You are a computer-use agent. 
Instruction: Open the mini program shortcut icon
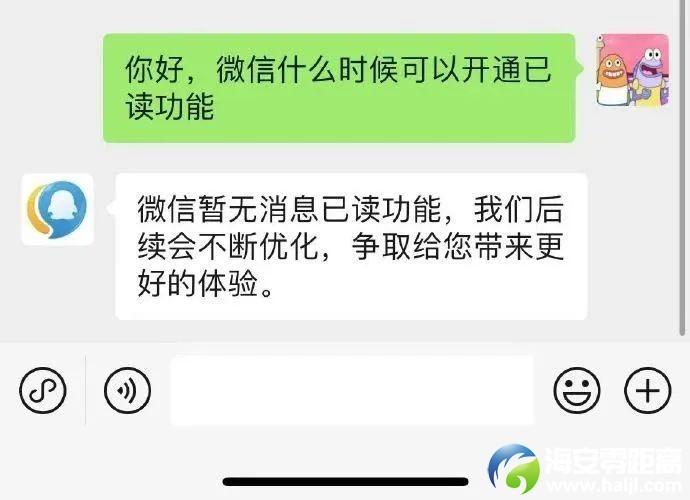click(42, 390)
